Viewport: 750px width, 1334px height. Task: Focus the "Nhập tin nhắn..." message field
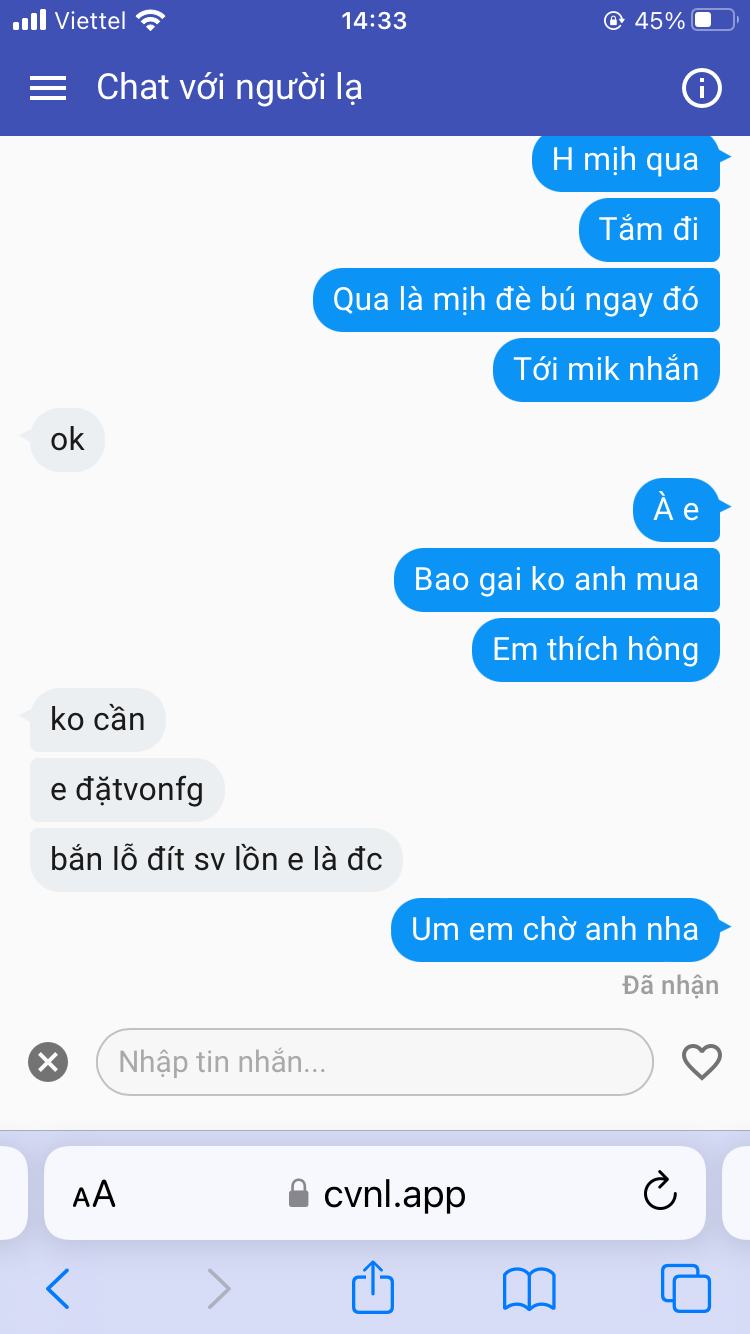(374, 1061)
